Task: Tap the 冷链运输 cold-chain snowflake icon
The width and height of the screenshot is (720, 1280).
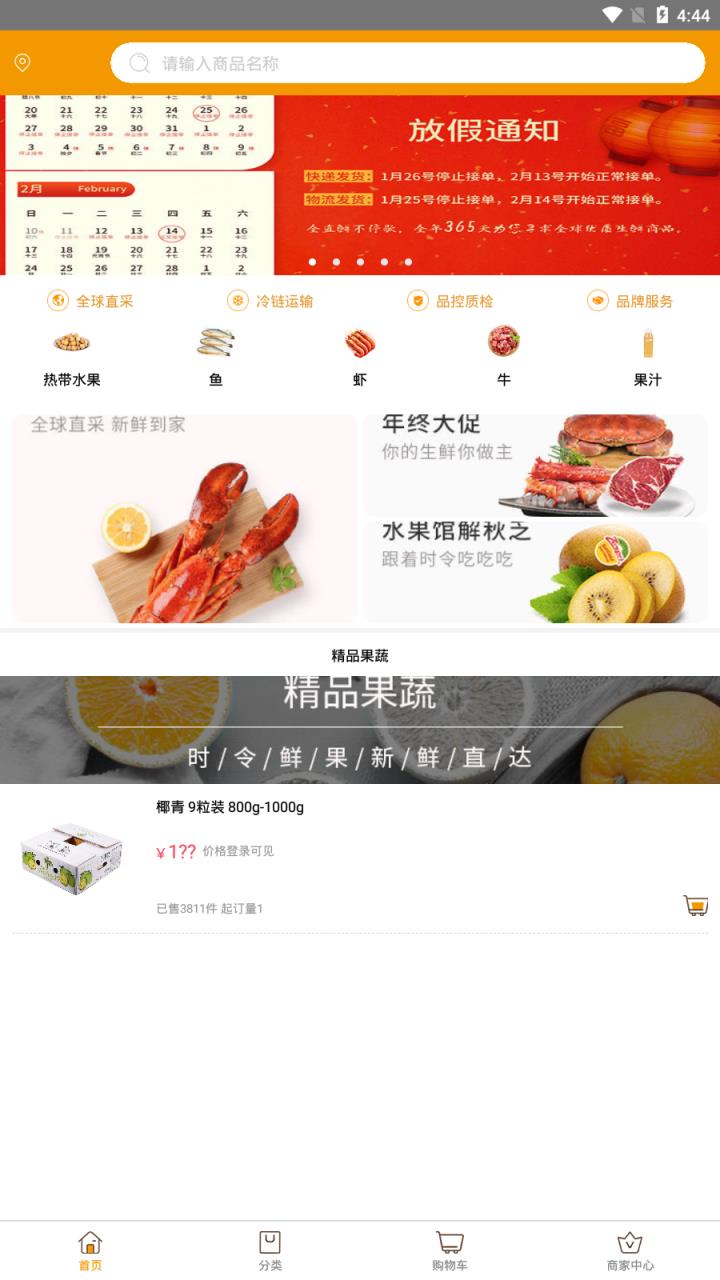Action: click(236, 300)
